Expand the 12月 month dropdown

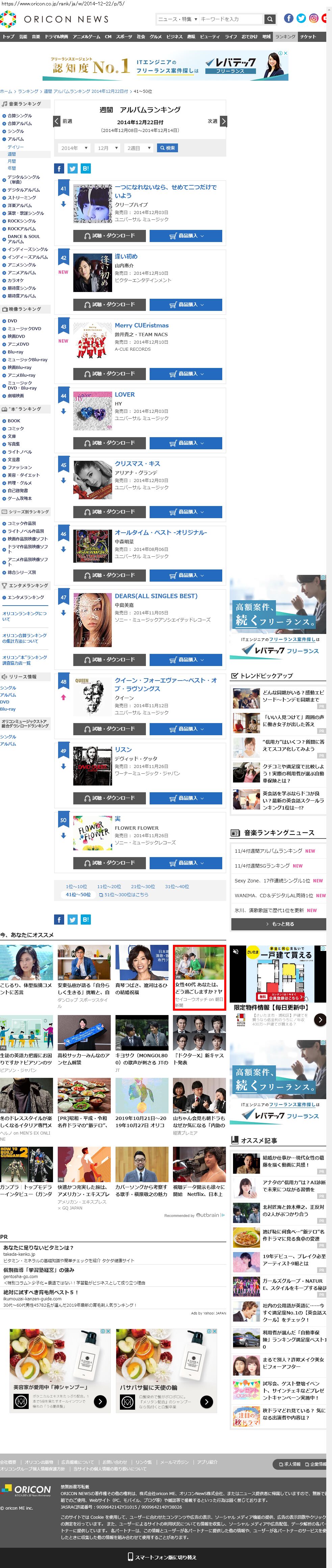pos(107,148)
